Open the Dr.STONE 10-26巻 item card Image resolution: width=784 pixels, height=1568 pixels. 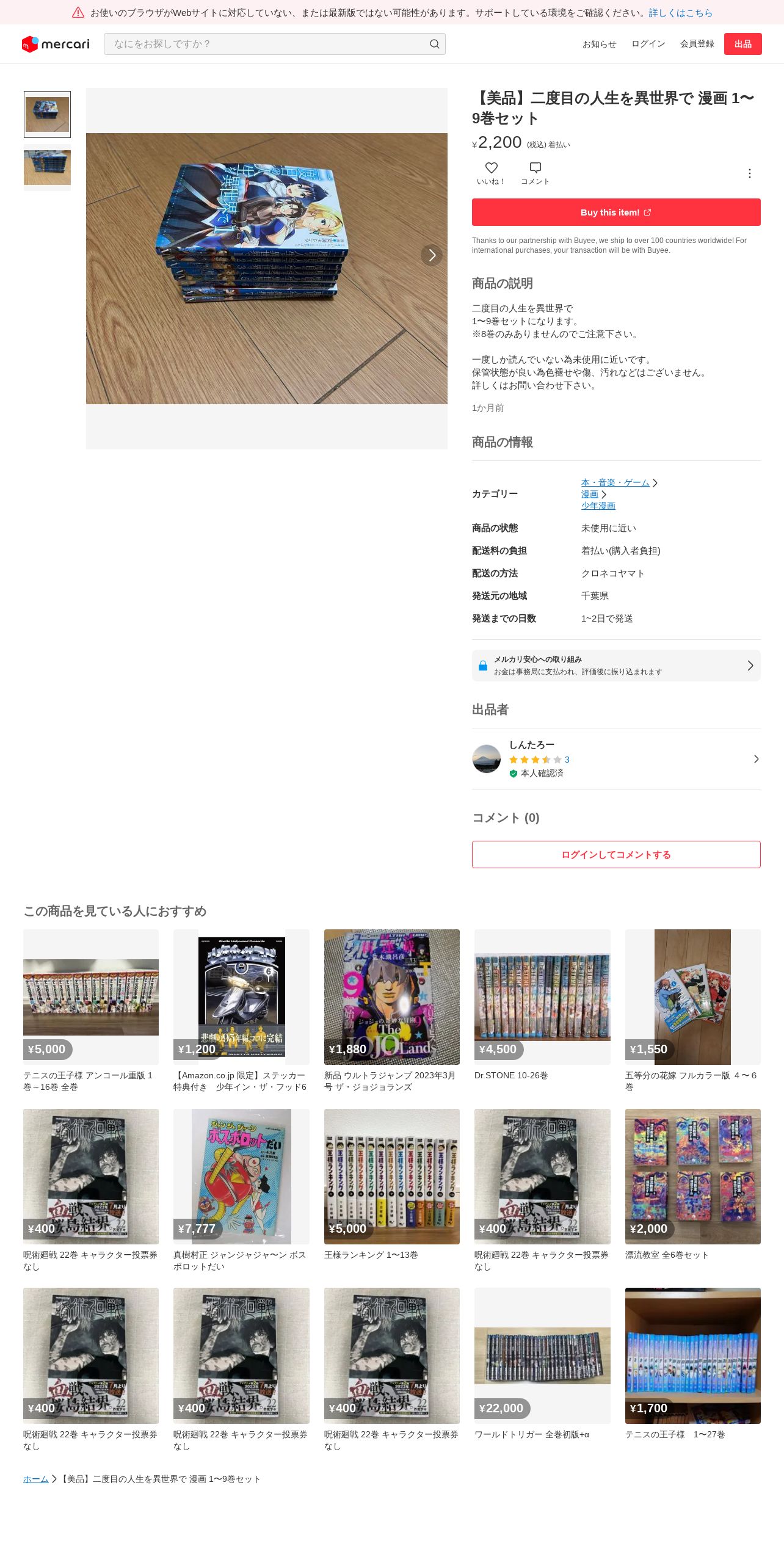tap(542, 1003)
